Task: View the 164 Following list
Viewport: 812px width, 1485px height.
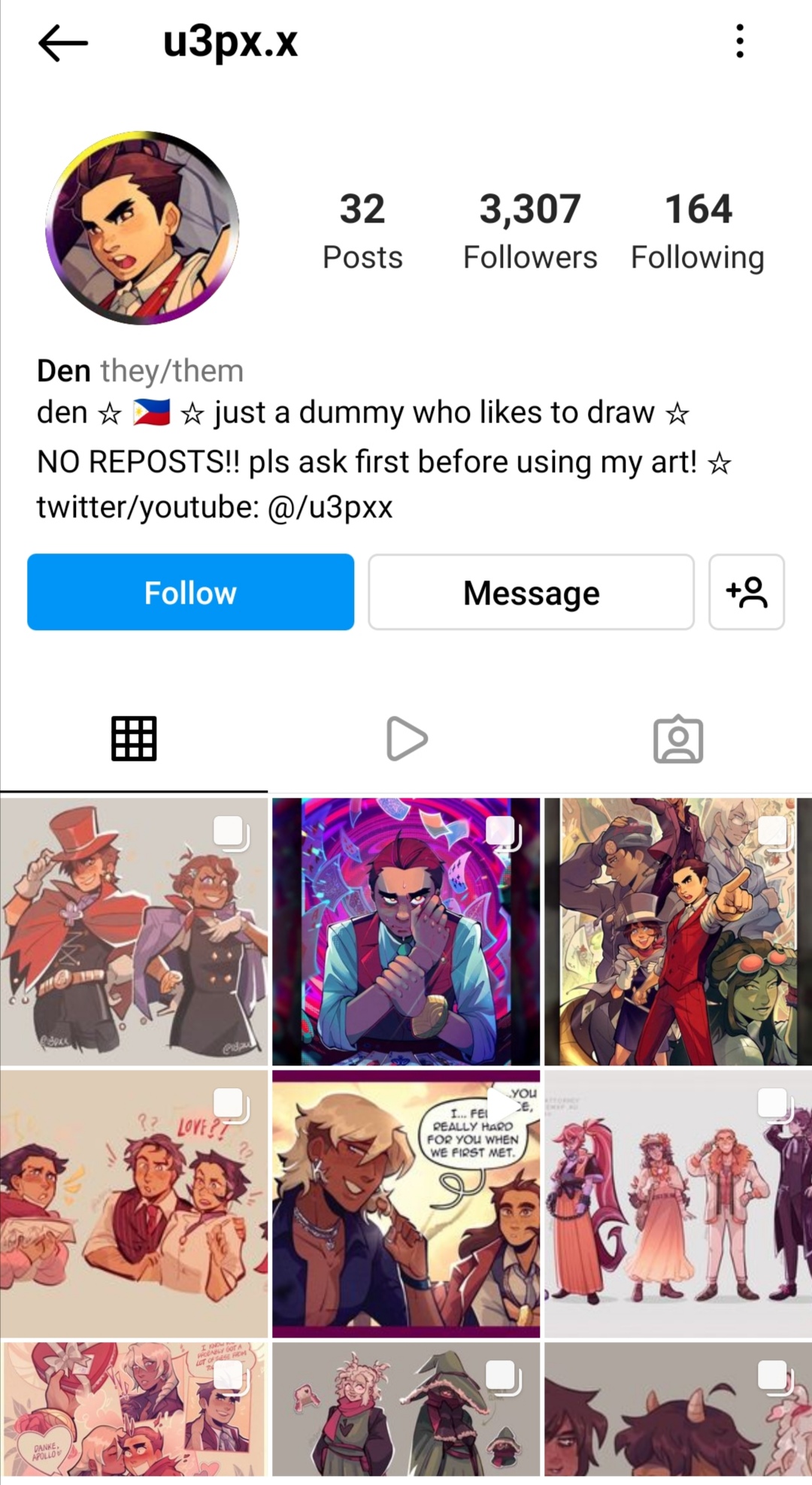Action: click(x=698, y=232)
